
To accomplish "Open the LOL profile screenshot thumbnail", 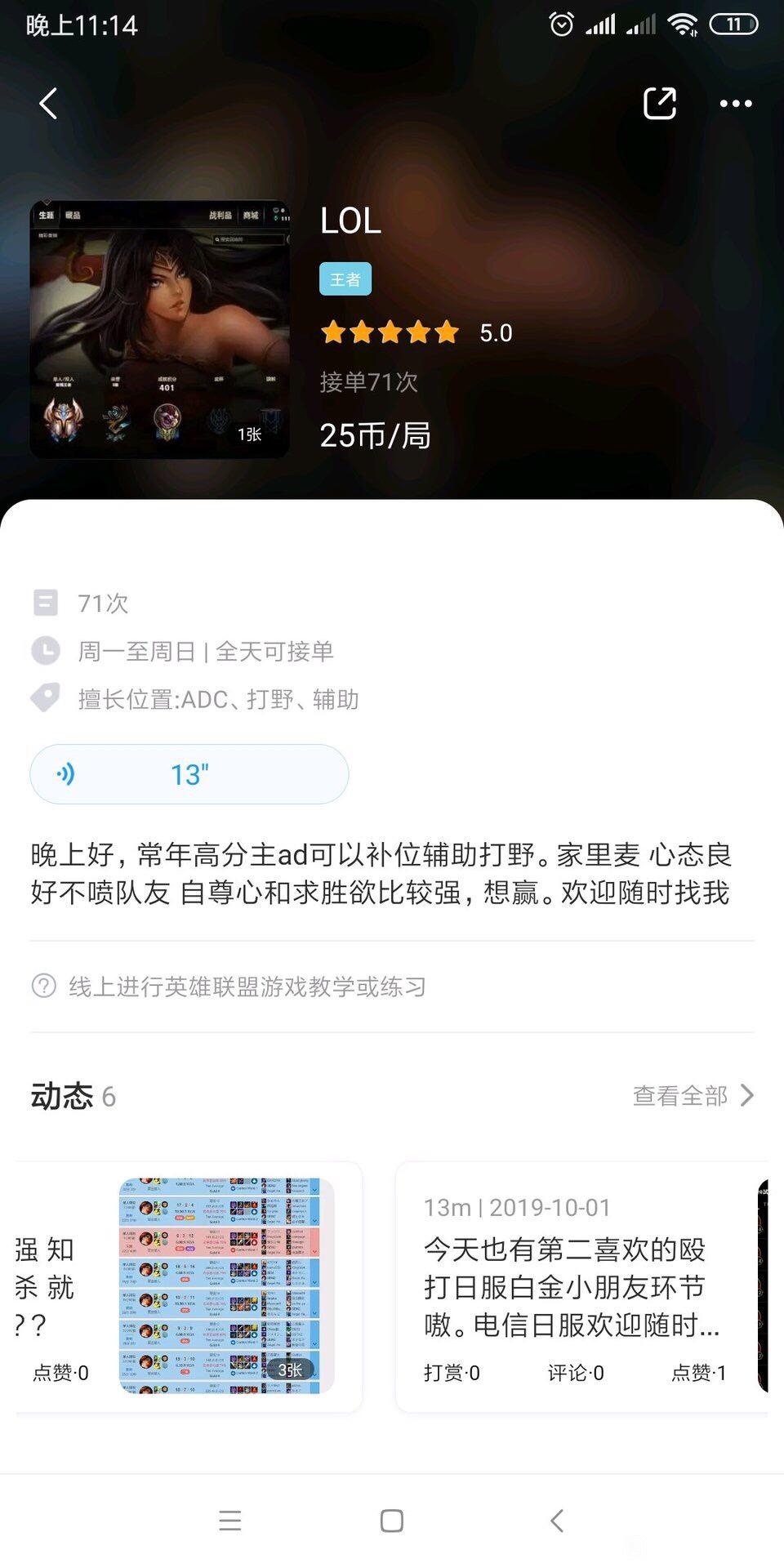I will click(x=160, y=329).
